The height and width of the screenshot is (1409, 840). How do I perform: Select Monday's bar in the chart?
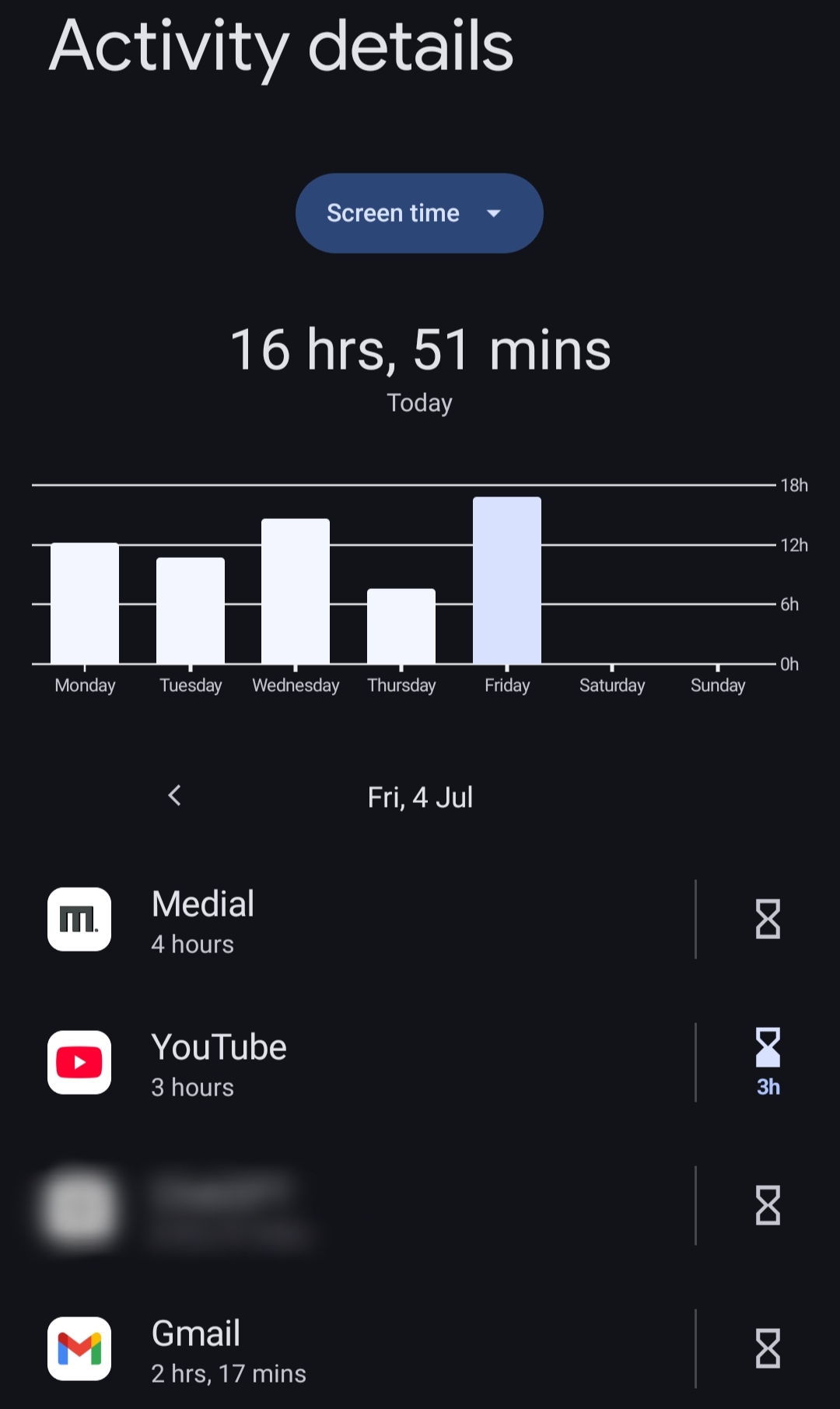click(x=85, y=603)
